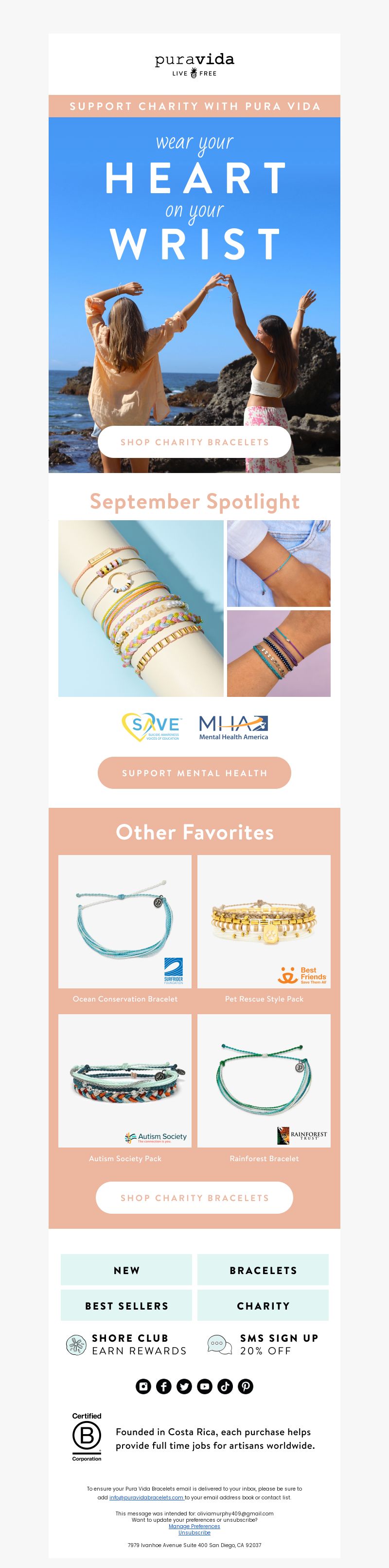Tap the Unsubscribe link

coord(194,1532)
